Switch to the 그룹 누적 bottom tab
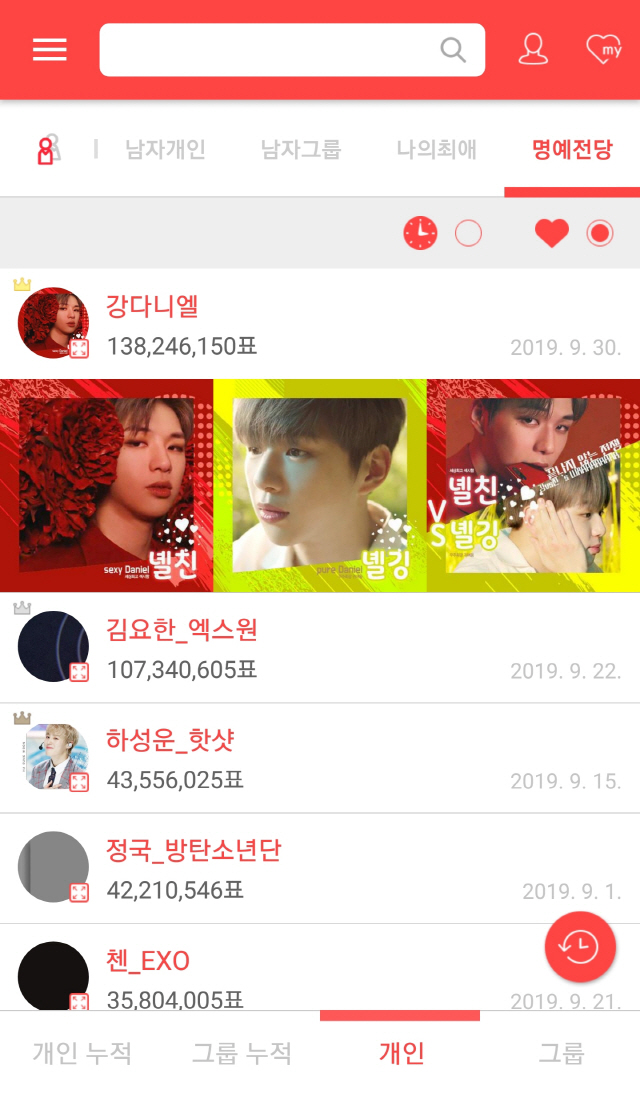Viewport: 640px width, 1095px height. coord(241,1053)
